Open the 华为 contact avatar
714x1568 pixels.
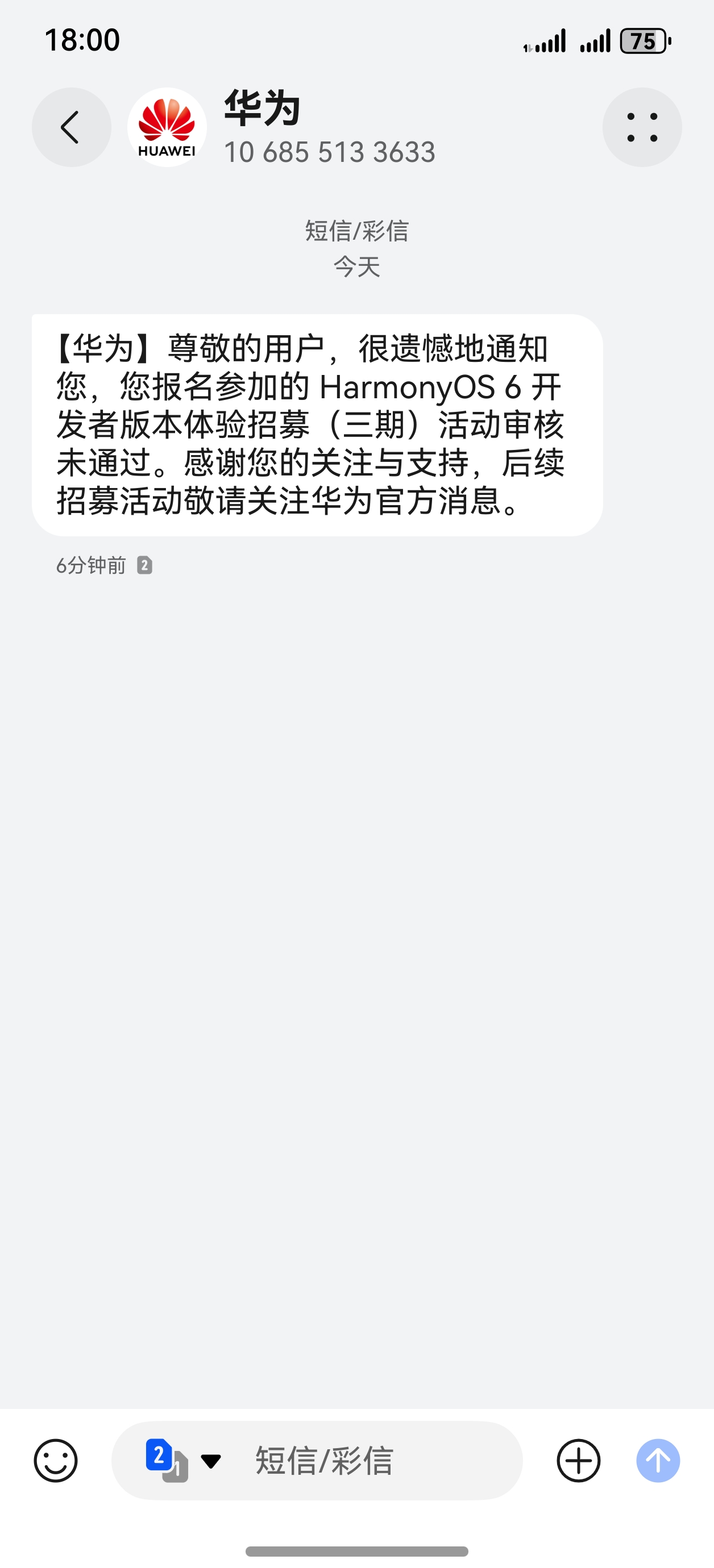[167, 127]
